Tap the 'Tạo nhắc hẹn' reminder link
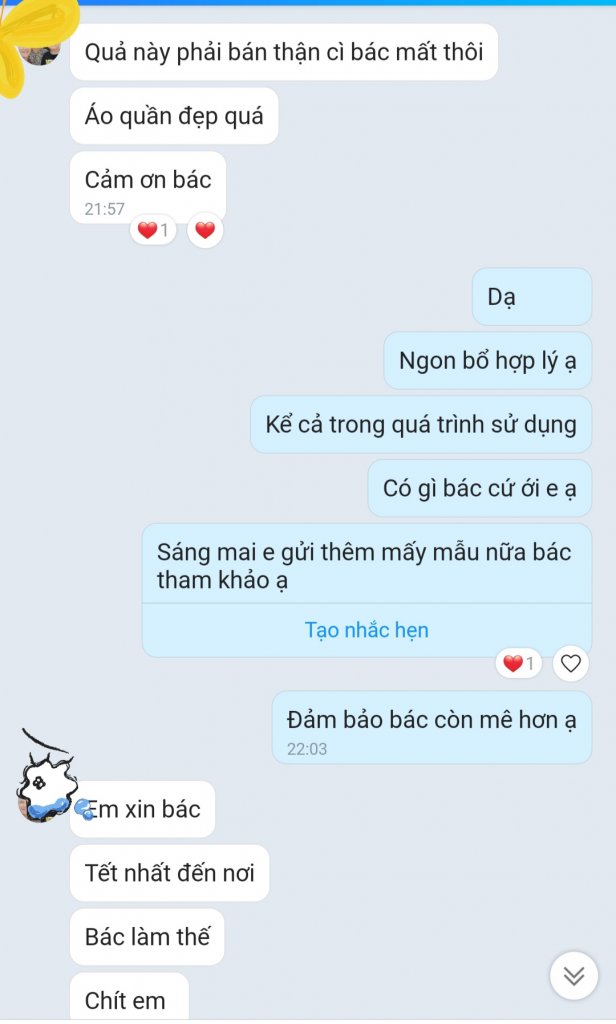This screenshot has height=1024, width=616. (366, 630)
